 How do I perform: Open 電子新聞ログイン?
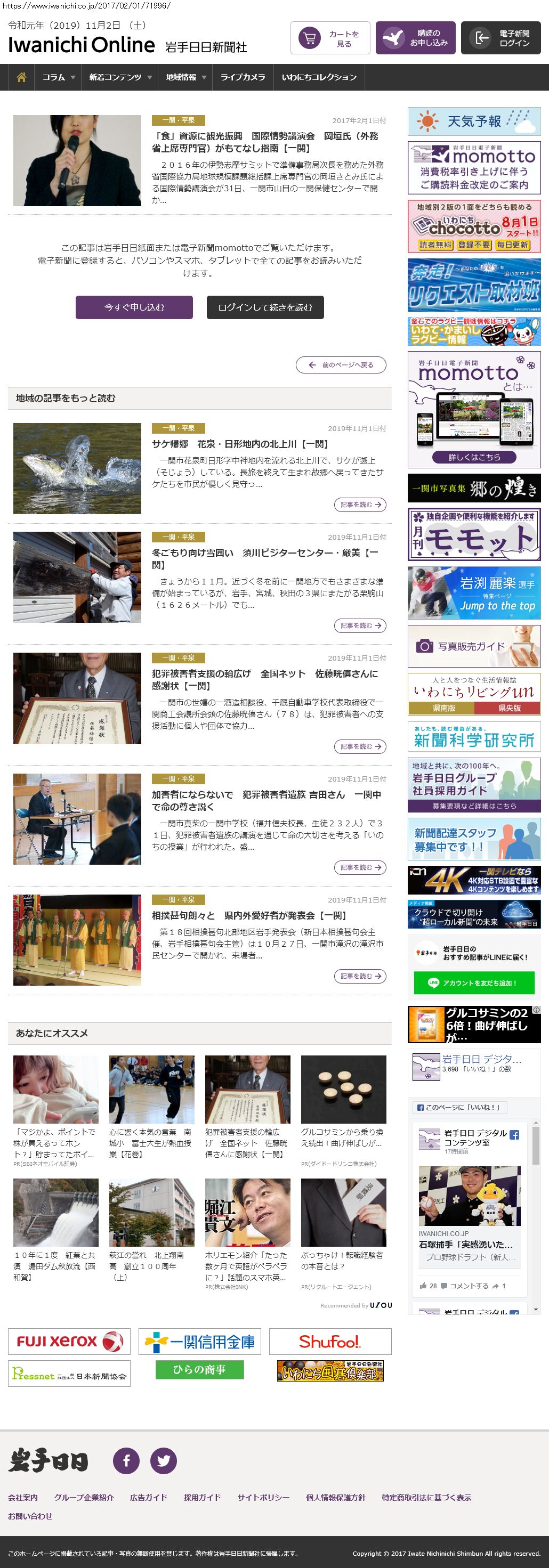click(500, 38)
